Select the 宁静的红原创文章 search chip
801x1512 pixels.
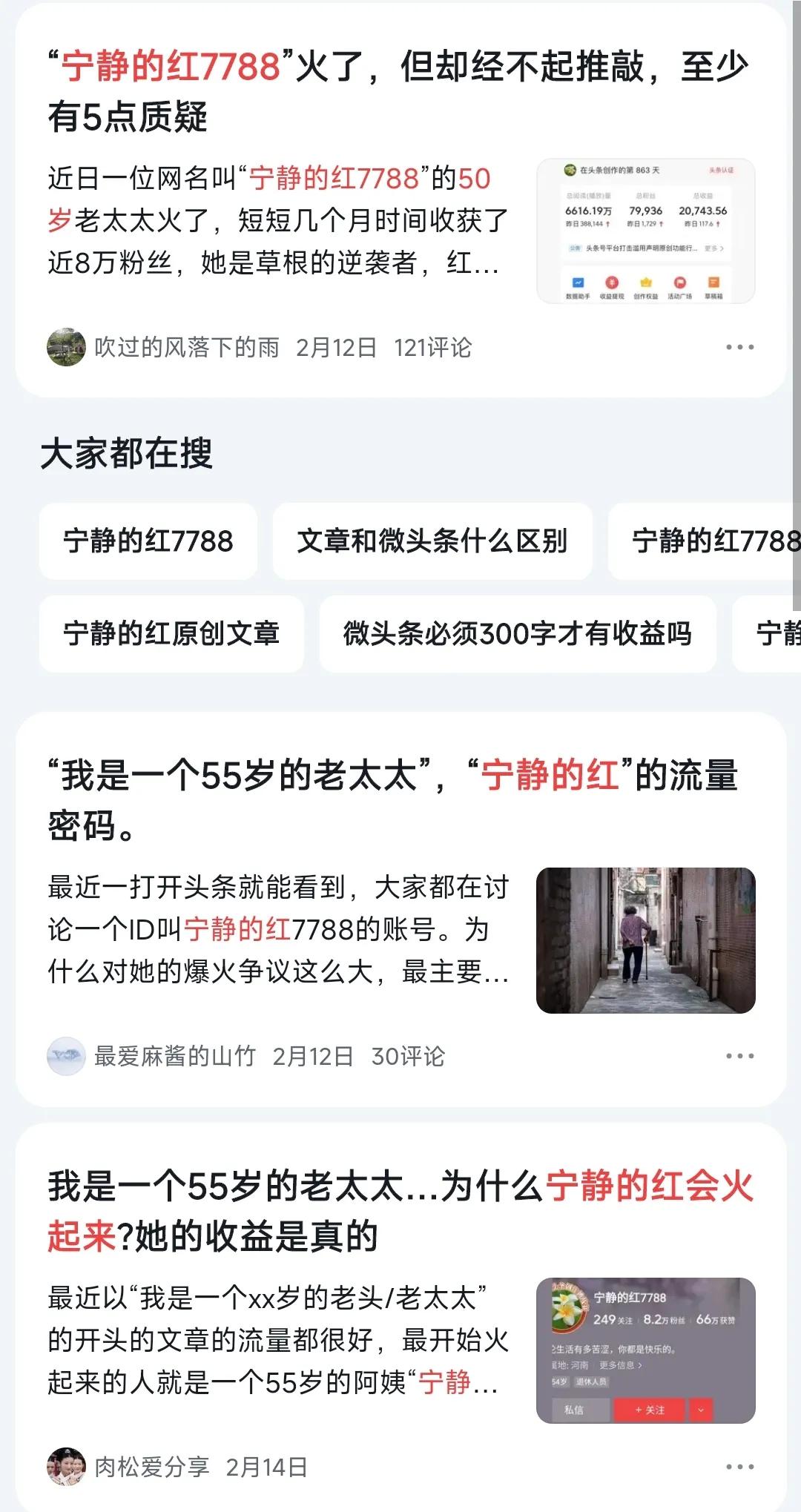point(171,634)
